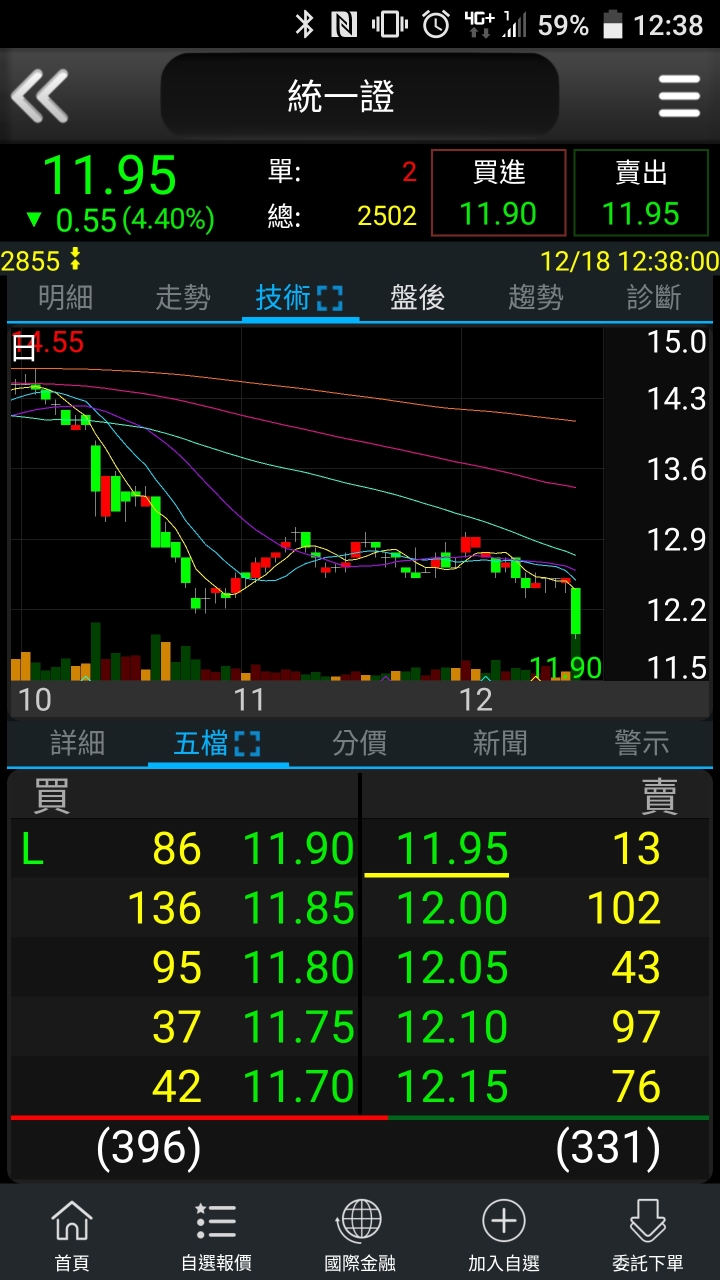Open the 警示 tab
This screenshot has height=1280, width=720.
(641, 743)
